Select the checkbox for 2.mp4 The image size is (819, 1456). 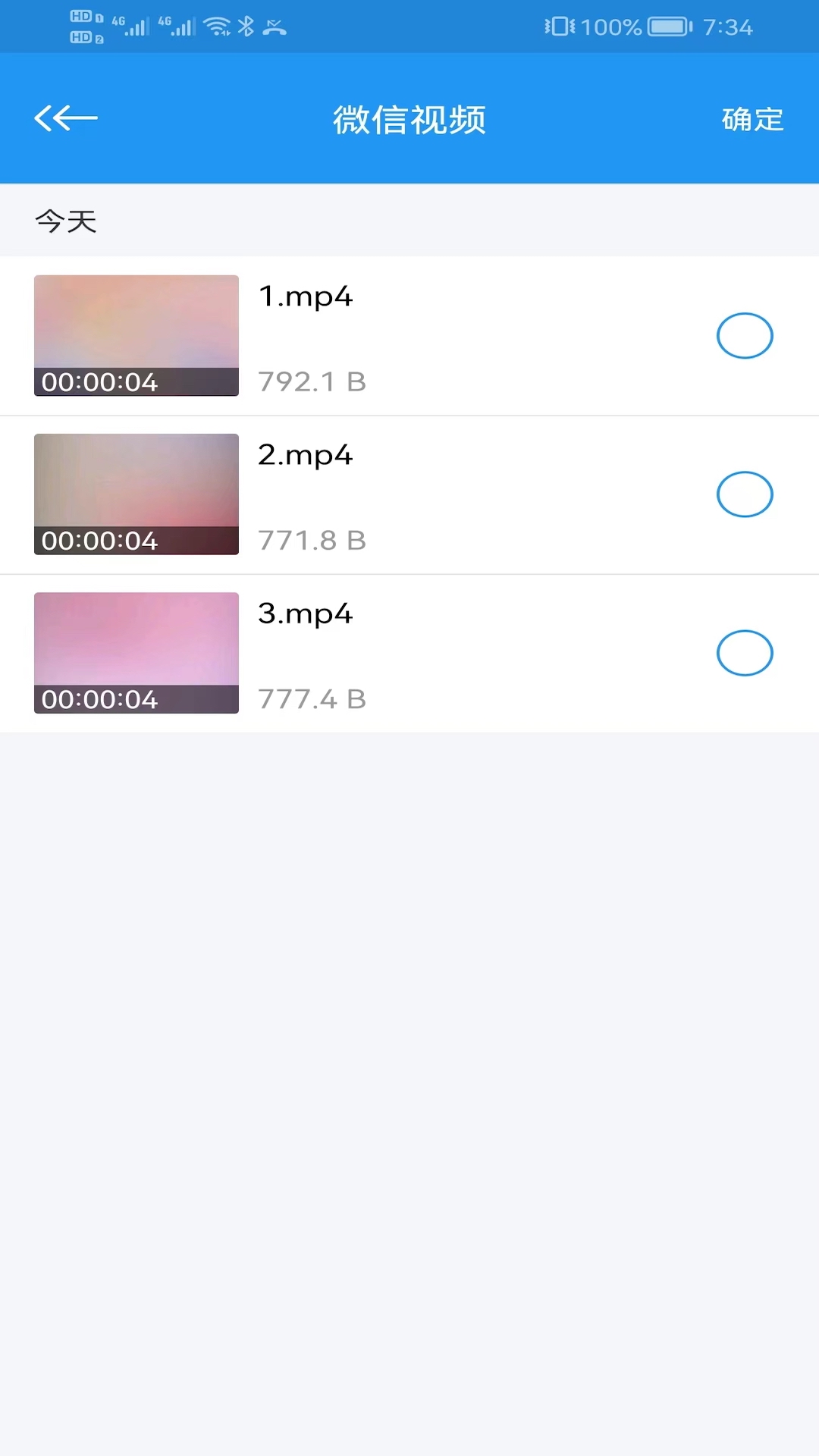pos(745,494)
